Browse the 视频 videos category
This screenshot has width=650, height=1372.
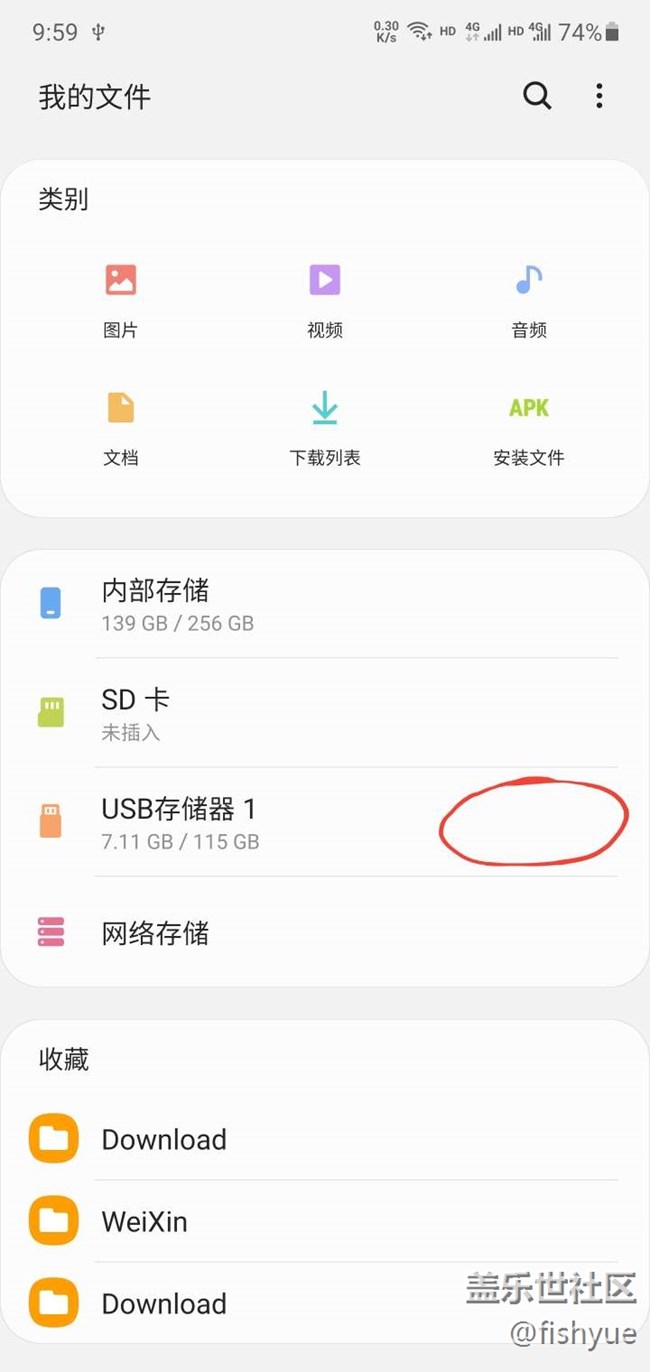(x=325, y=300)
